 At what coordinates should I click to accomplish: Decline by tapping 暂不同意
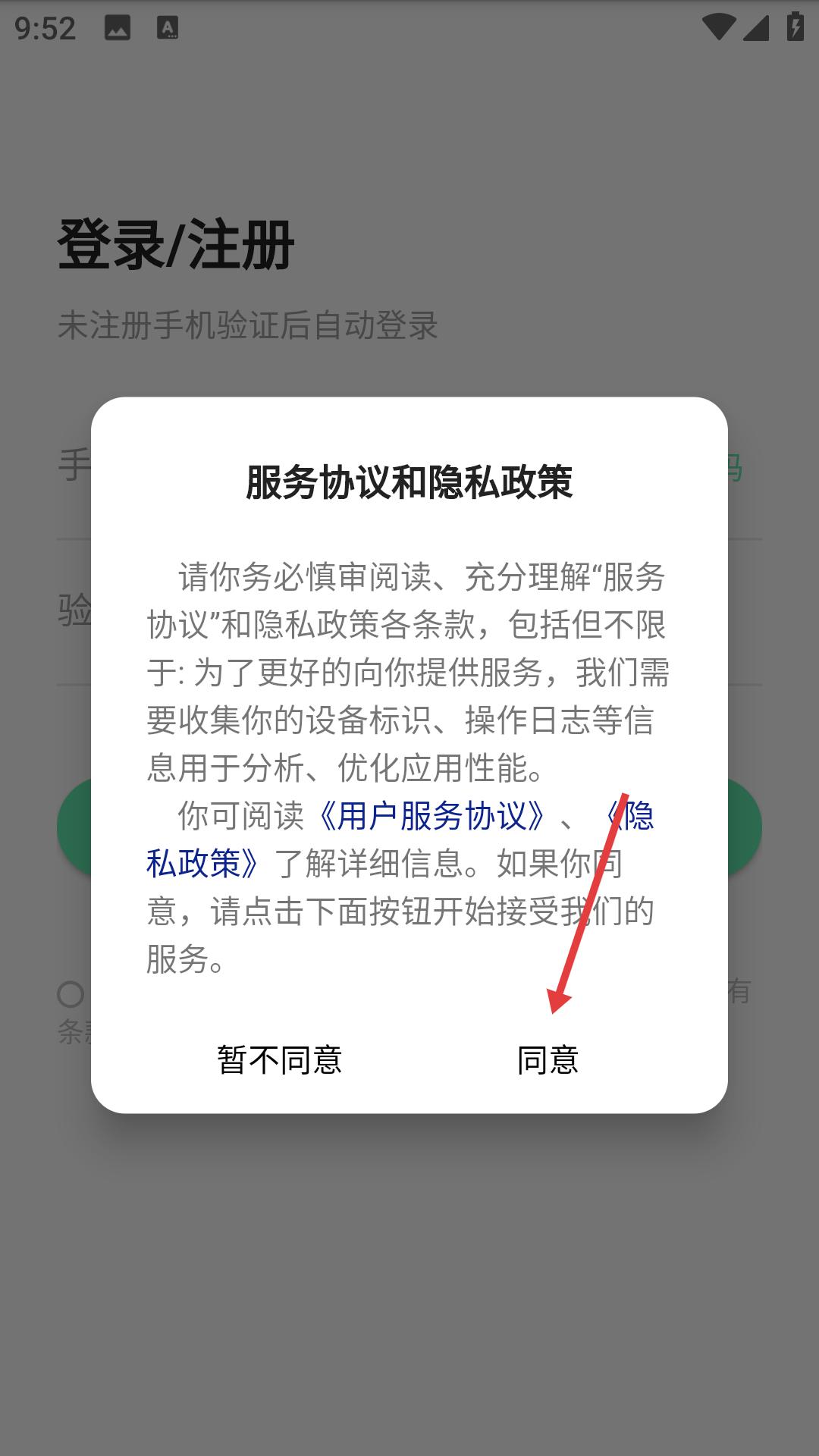279,1059
